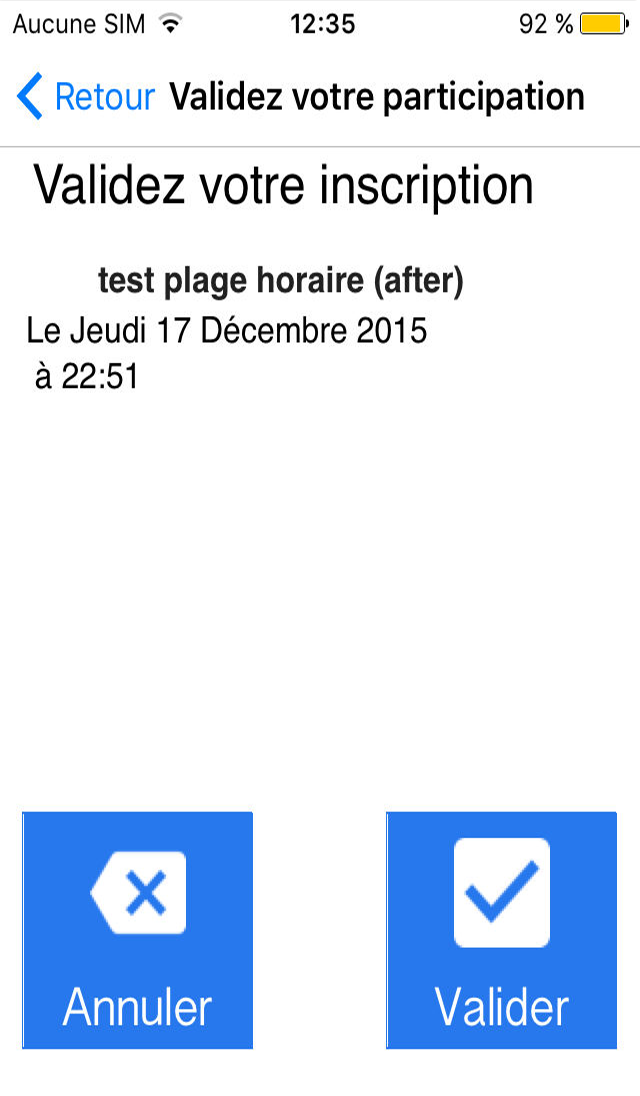Confirm the registration with Valider
This screenshot has height=1096, width=640.
(x=501, y=930)
